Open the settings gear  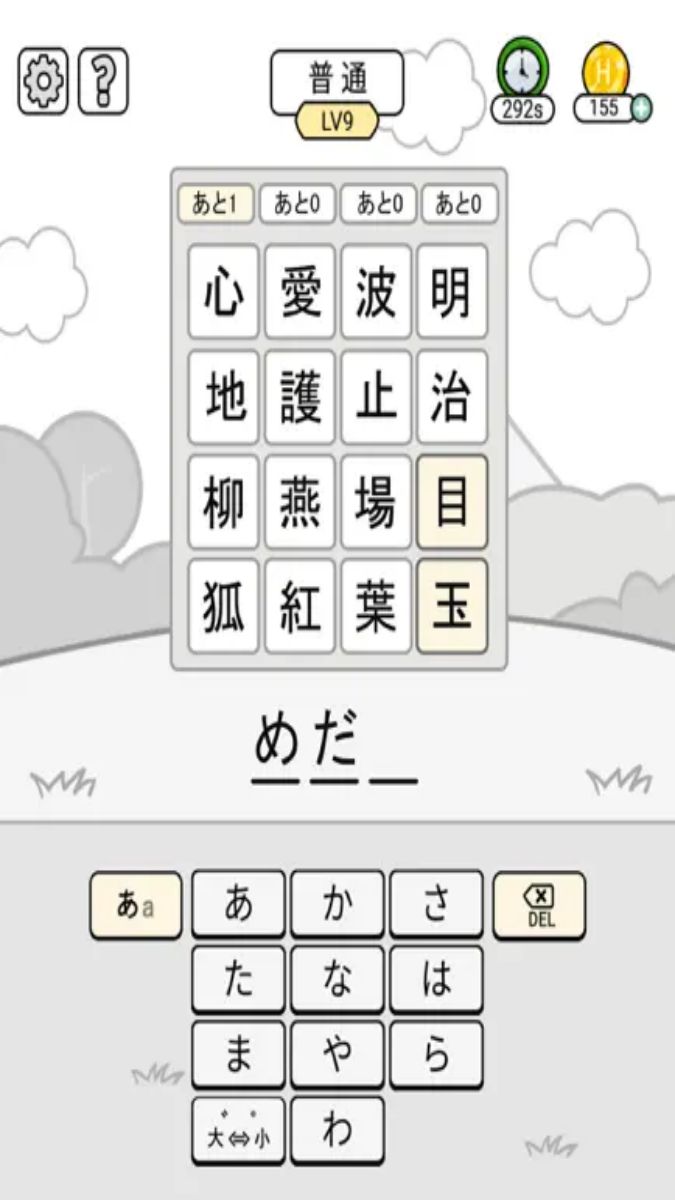43,80
